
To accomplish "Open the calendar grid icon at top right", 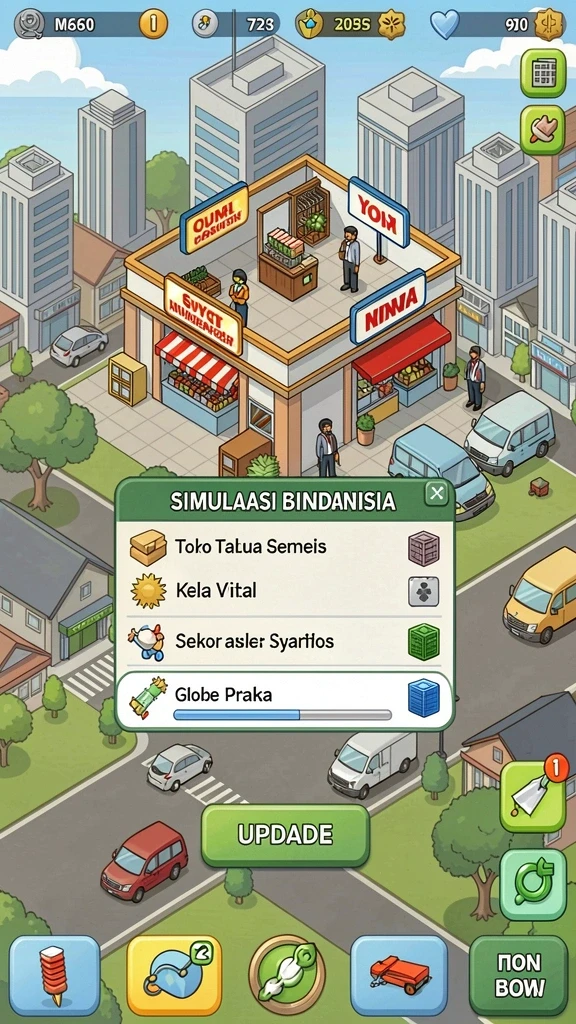I will tap(543, 73).
